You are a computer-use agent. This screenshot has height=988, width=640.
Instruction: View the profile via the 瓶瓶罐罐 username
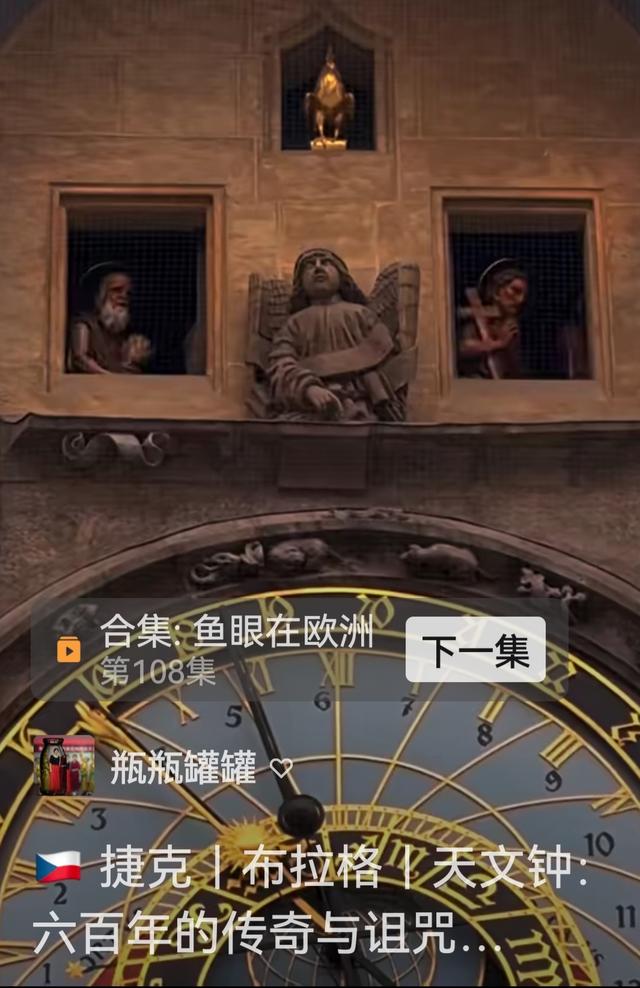coord(182,767)
